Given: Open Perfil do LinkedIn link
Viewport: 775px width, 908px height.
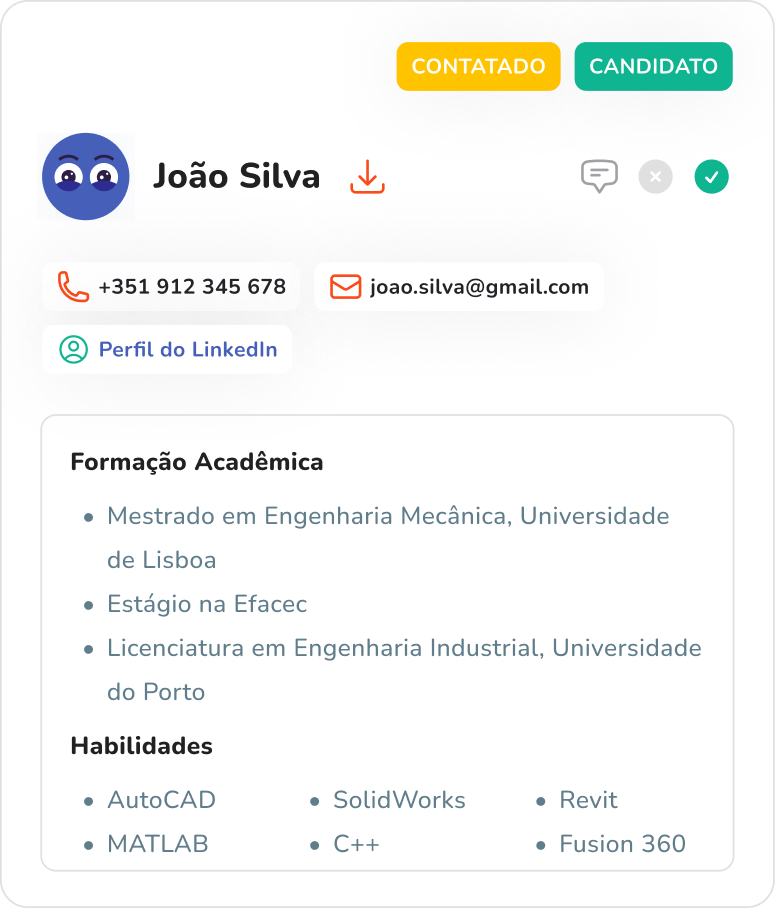Looking at the screenshot, I should click(167, 350).
